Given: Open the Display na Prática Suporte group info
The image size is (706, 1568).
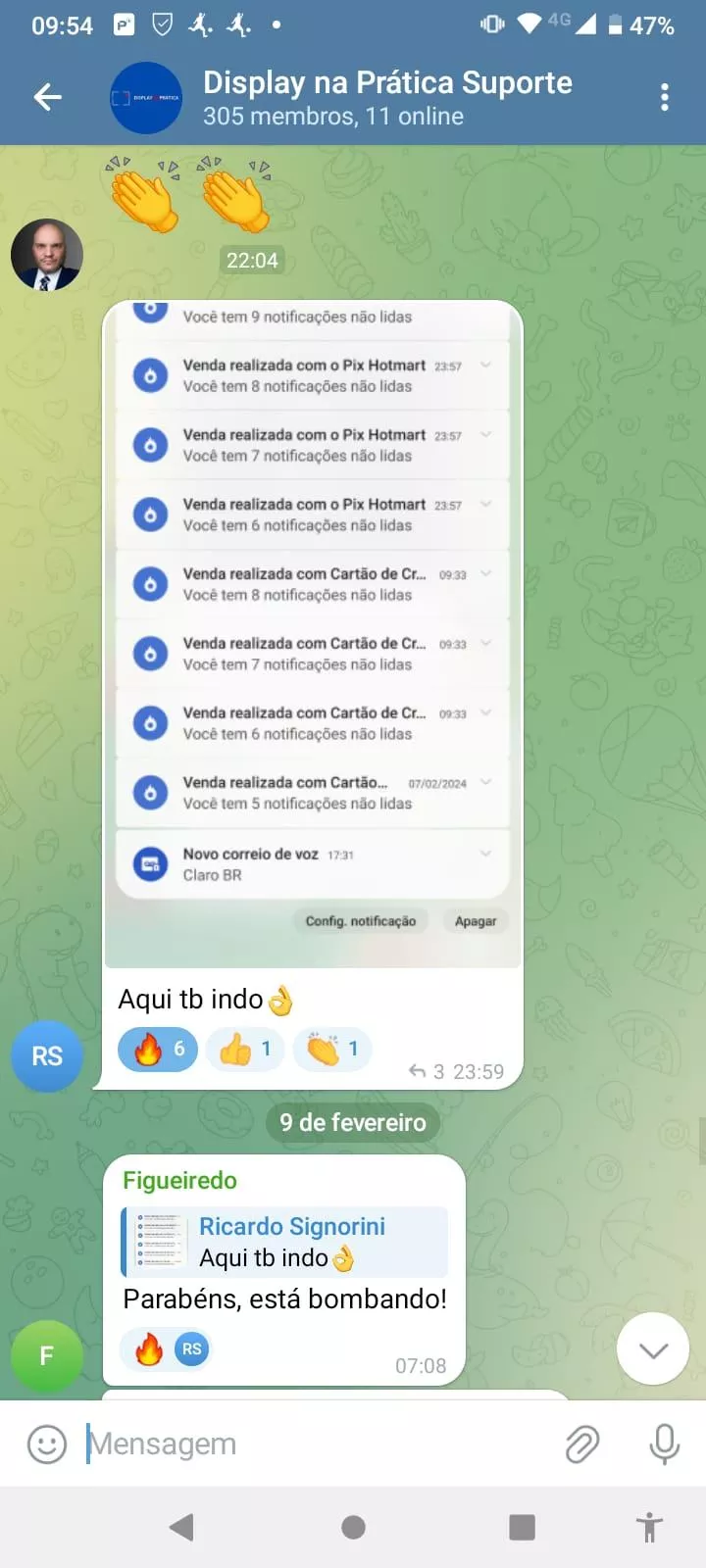Looking at the screenshot, I should tap(386, 97).
